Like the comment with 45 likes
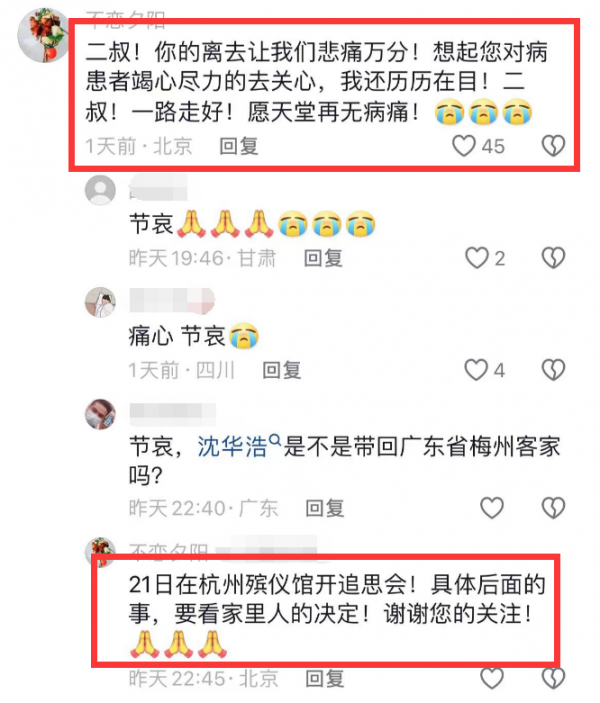Screen dimensions: 600x703 (465, 146)
